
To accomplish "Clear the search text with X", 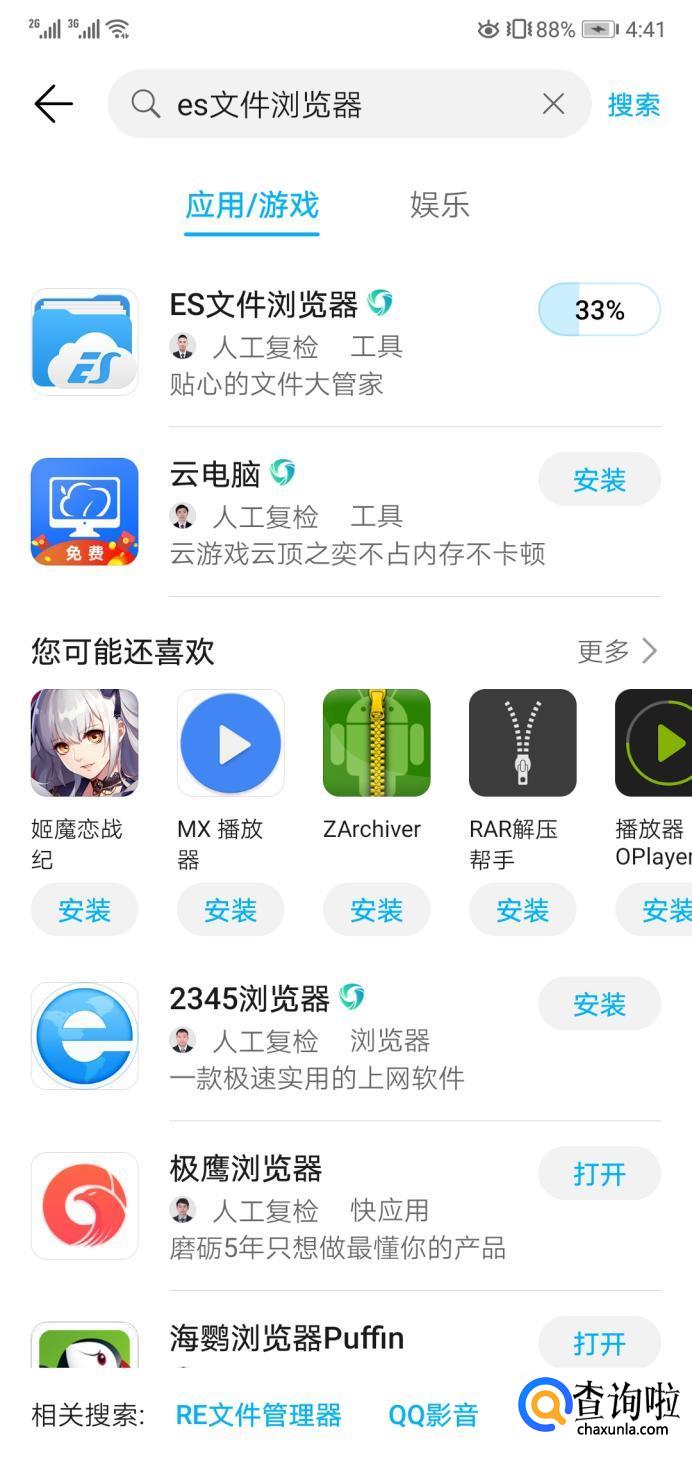I will pyautogui.click(x=553, y=104).
